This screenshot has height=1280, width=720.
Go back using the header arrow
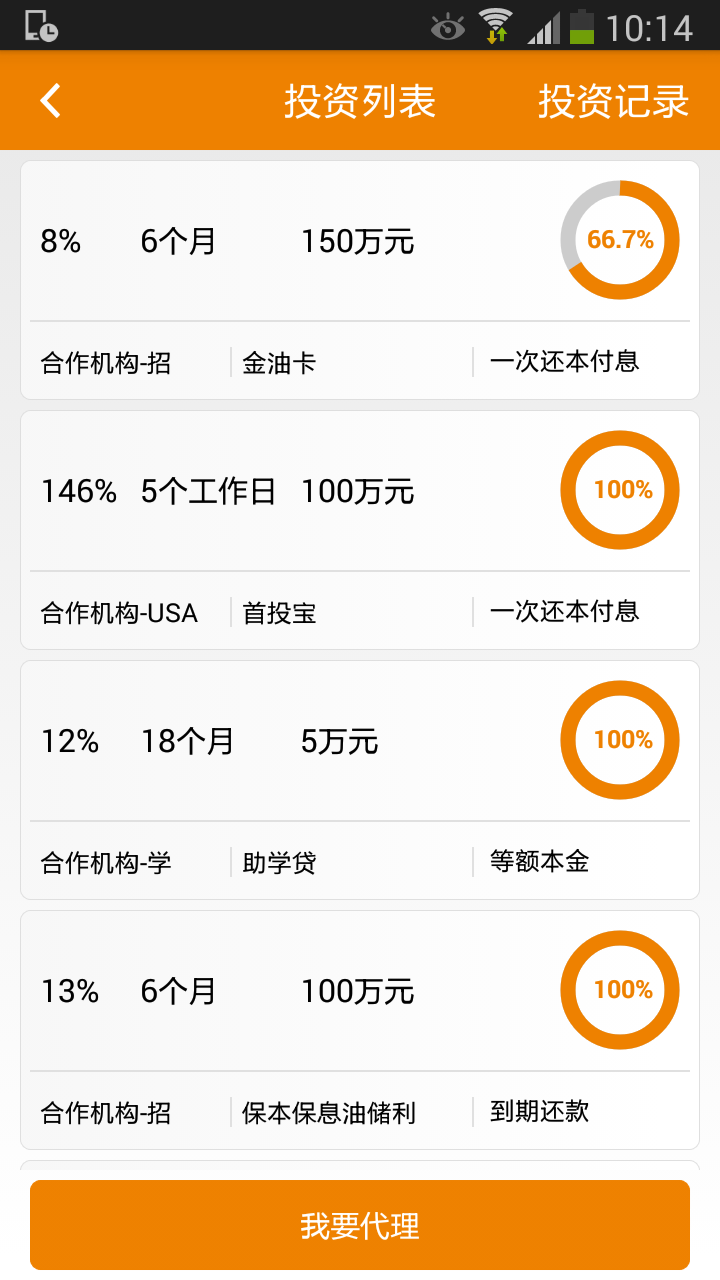pyautogui.click(x=50, y=101)
